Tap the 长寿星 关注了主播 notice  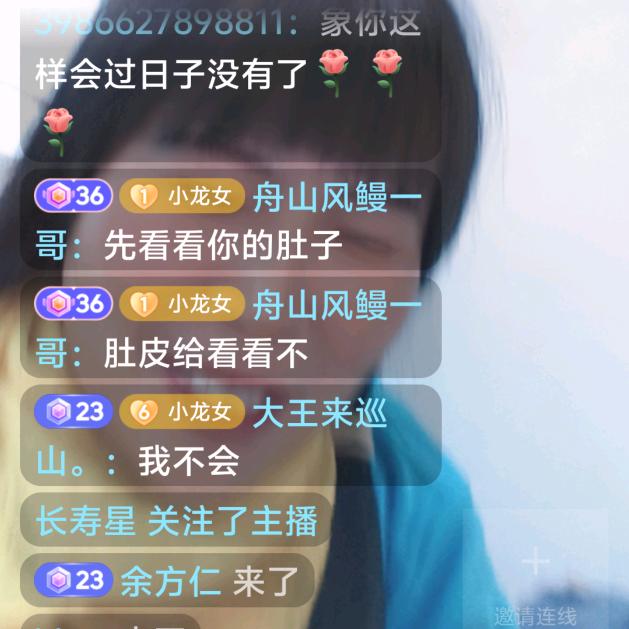177,520
